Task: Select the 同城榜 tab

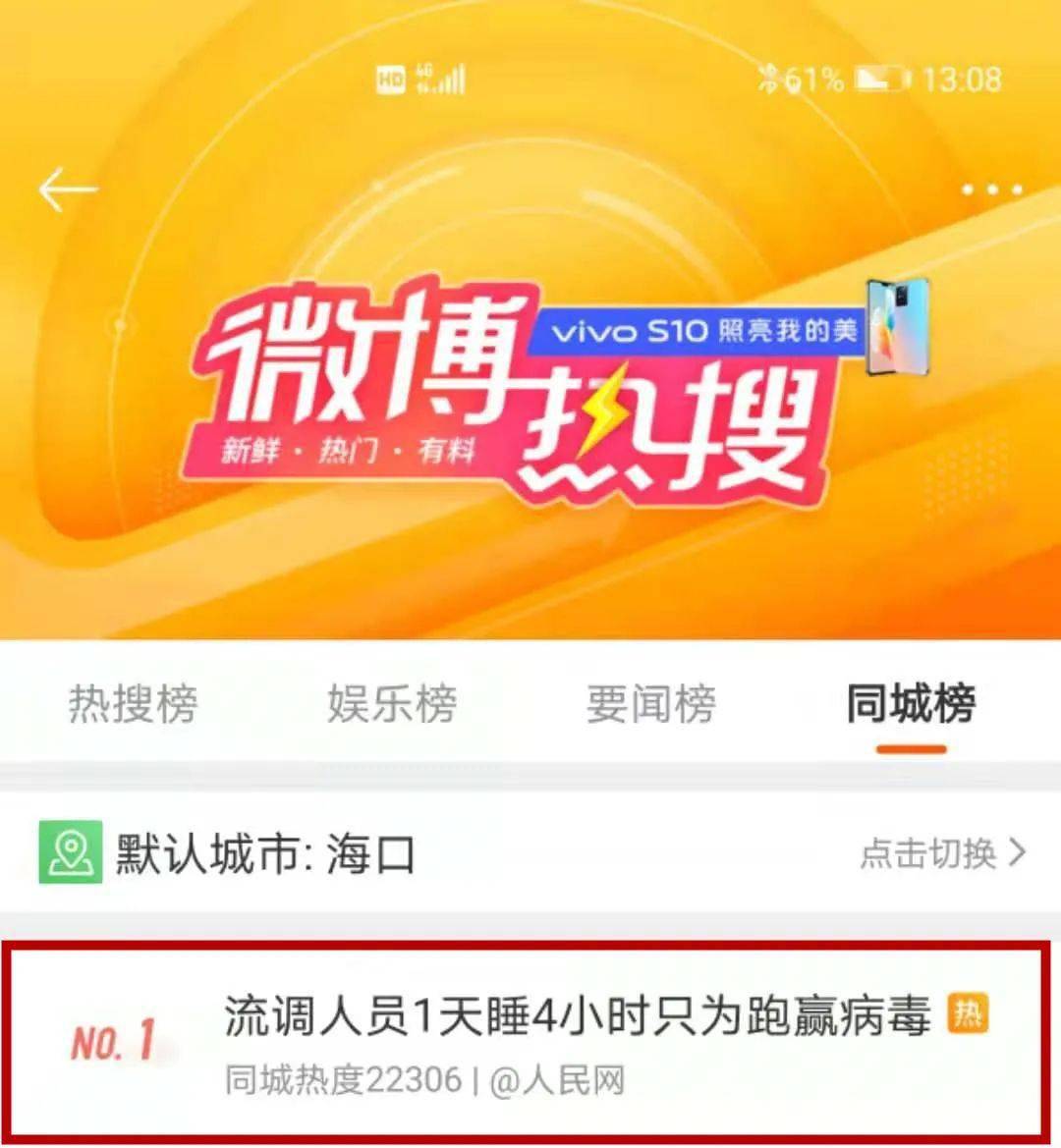Action: [x=911, y=704]
